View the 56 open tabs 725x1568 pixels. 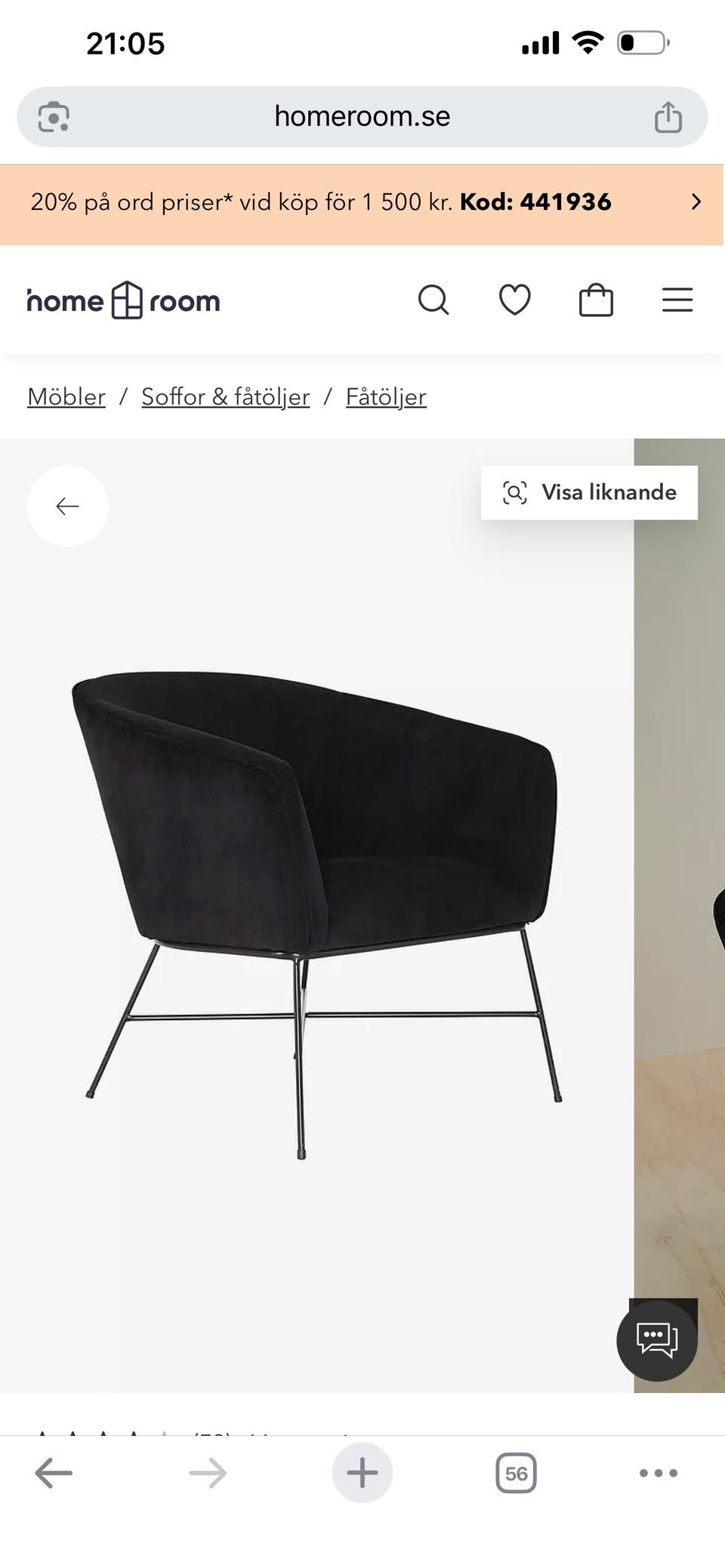[516, 1473]
